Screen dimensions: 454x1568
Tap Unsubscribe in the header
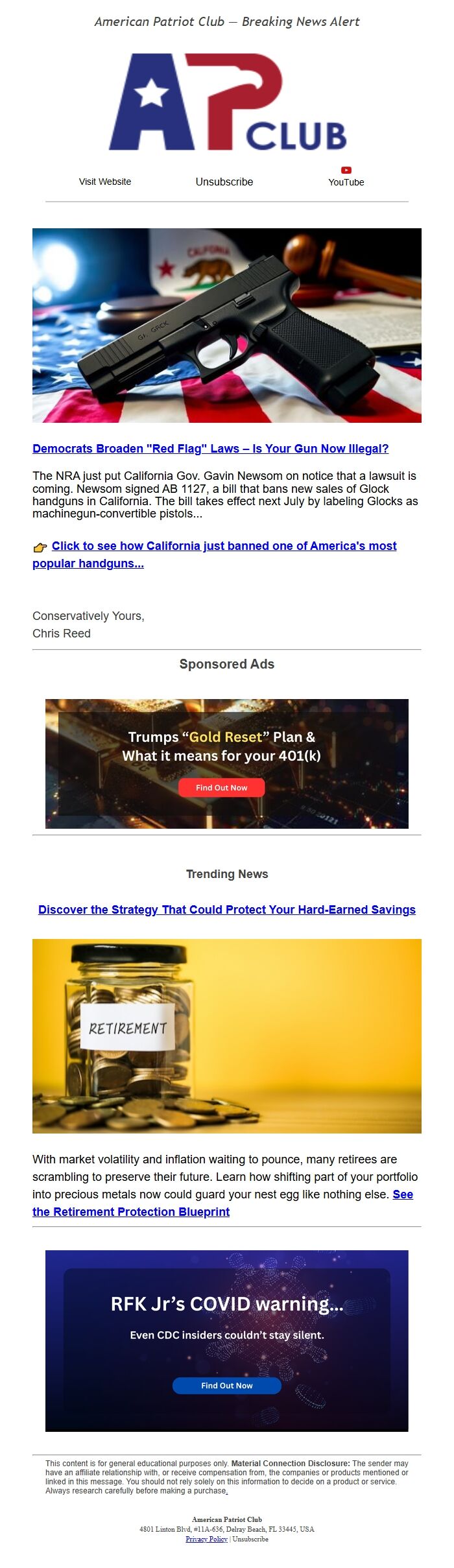(x=224, y=182)
